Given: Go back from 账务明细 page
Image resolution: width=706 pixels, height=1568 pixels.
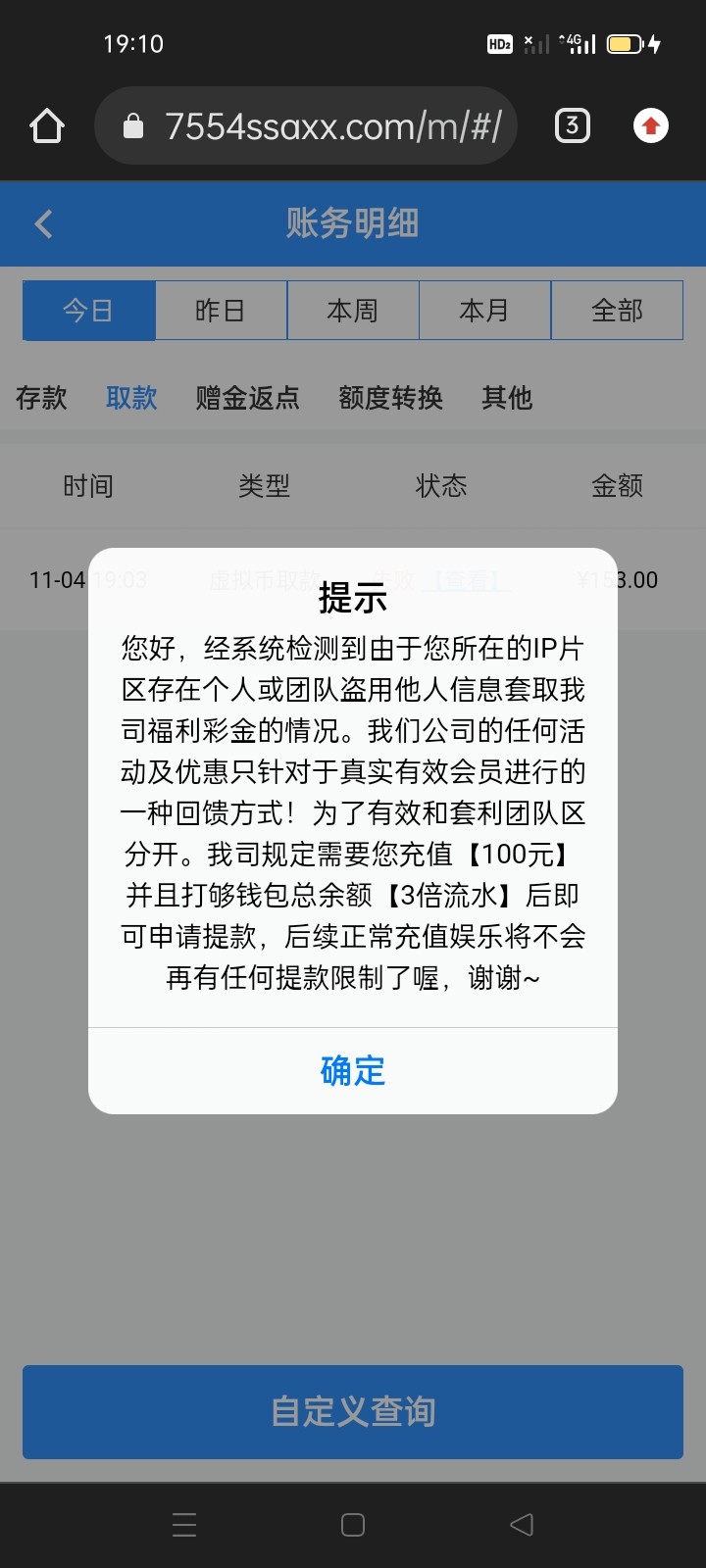Looking at the screenshot, I should click(x=43, y=224).
